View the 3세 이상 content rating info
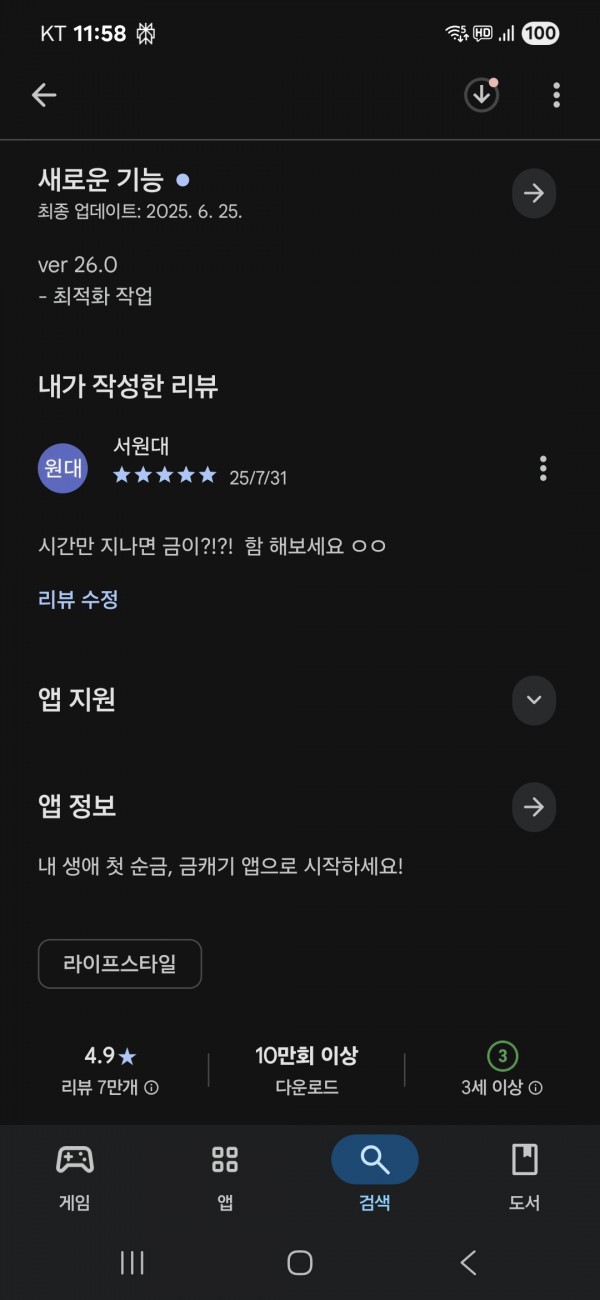 (x=535, y=1088)
